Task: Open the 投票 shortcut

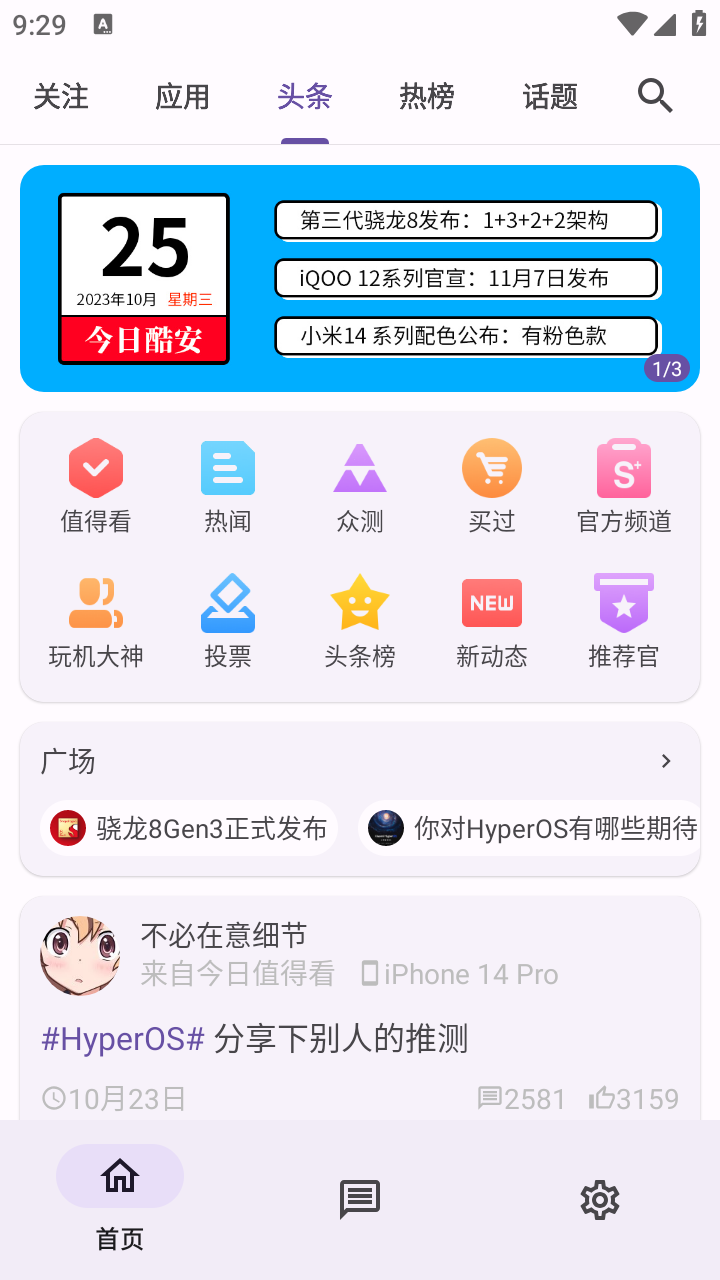Action: click(x=228, y=622)
